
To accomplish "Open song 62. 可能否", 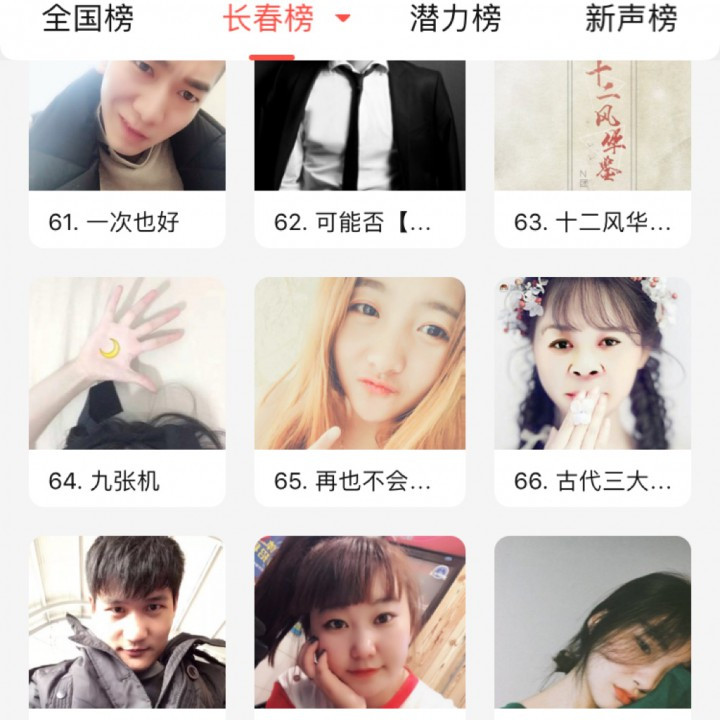I will [x=360, y=154].
